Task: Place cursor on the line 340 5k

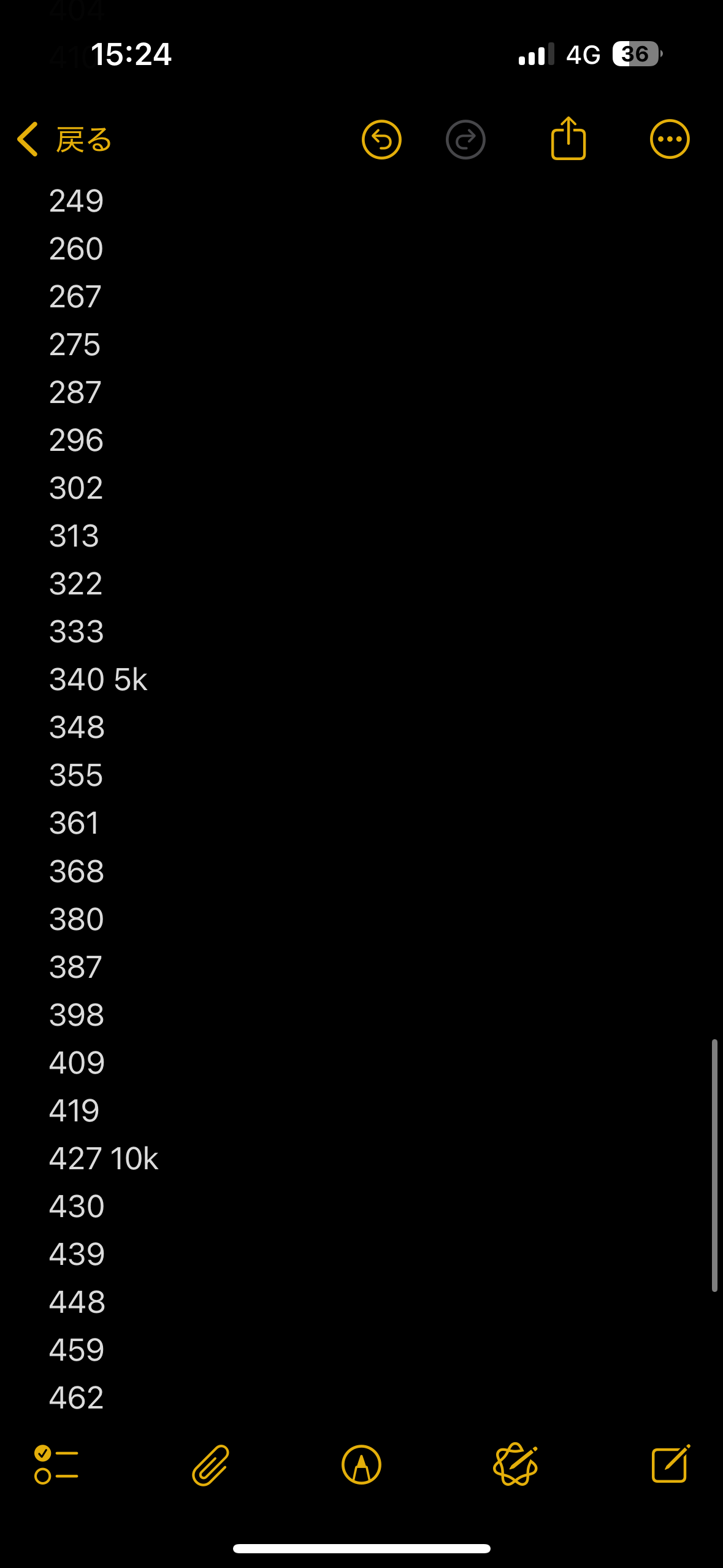Action: tap(98, 680)
